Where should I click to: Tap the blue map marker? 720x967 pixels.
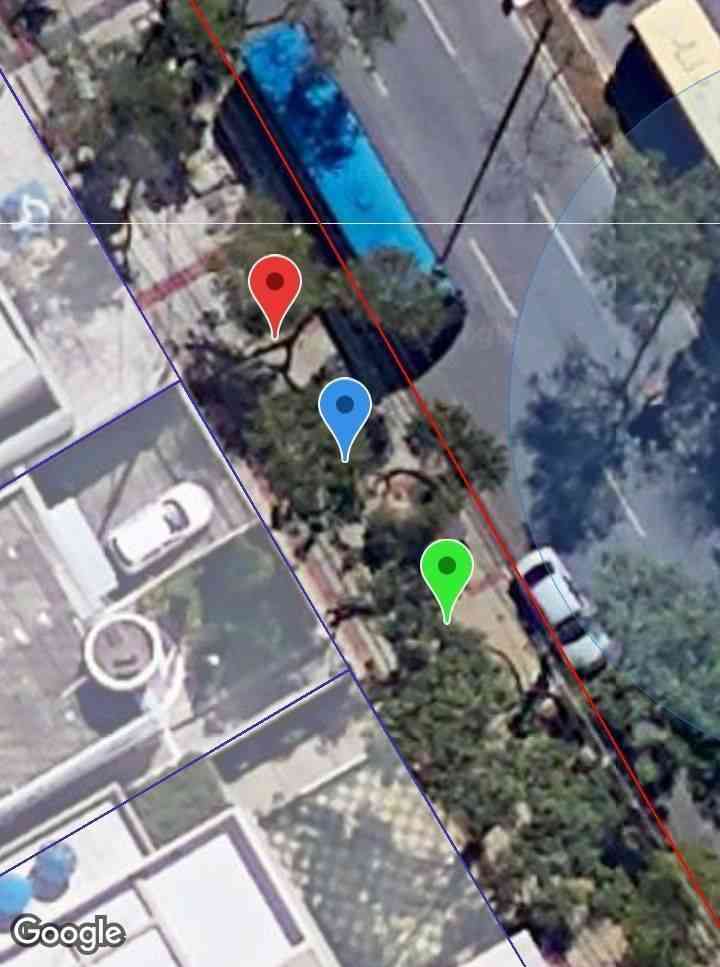coord(345,409)
